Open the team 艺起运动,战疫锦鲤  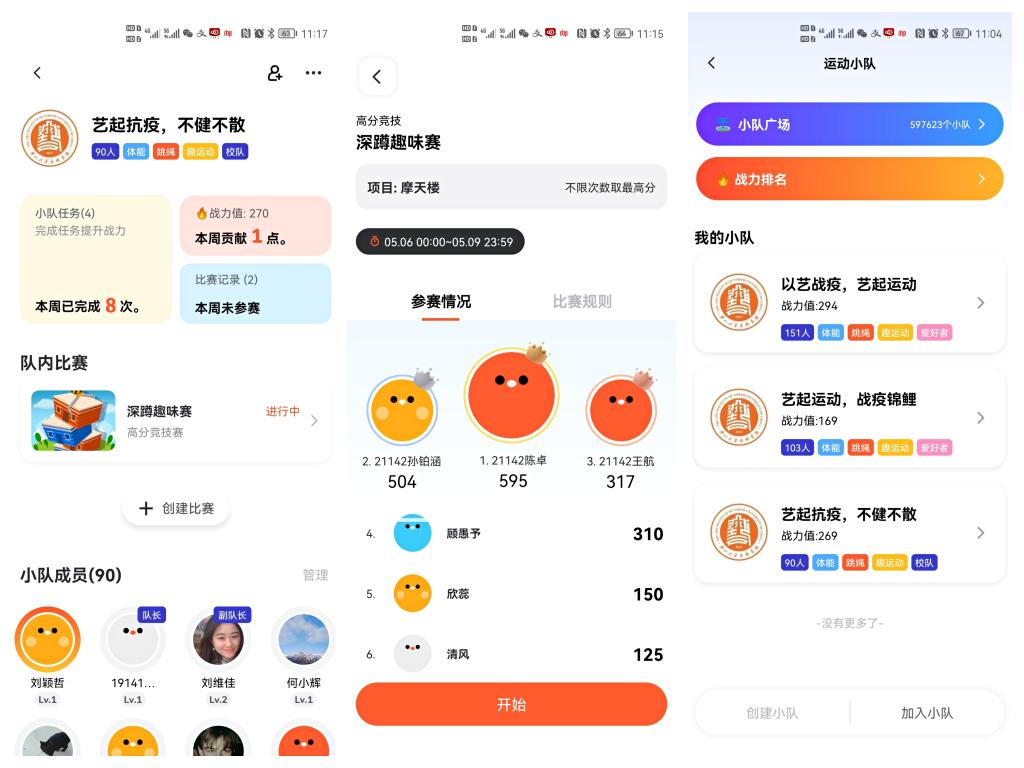pos(849,418)
